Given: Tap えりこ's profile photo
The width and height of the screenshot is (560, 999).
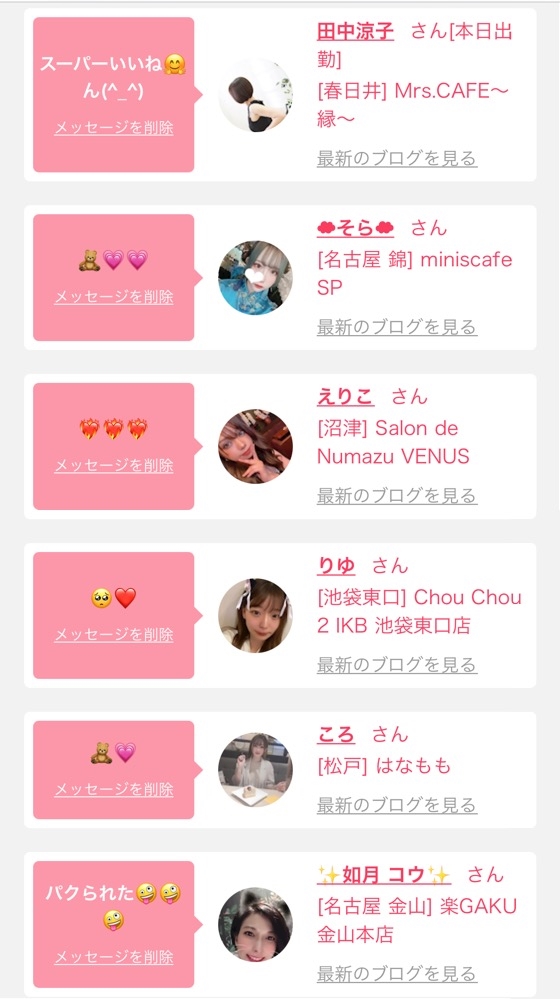Looking at the screenshot, I should click(x=255, y=447).
